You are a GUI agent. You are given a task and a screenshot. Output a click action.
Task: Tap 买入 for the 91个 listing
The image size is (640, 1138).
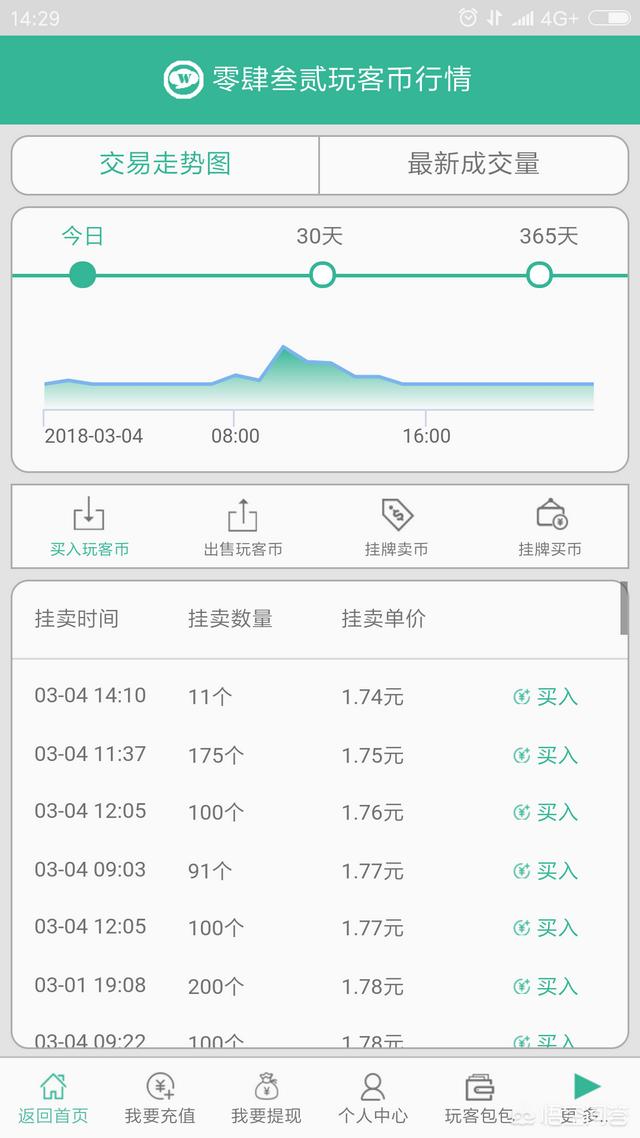click(546, 871)
